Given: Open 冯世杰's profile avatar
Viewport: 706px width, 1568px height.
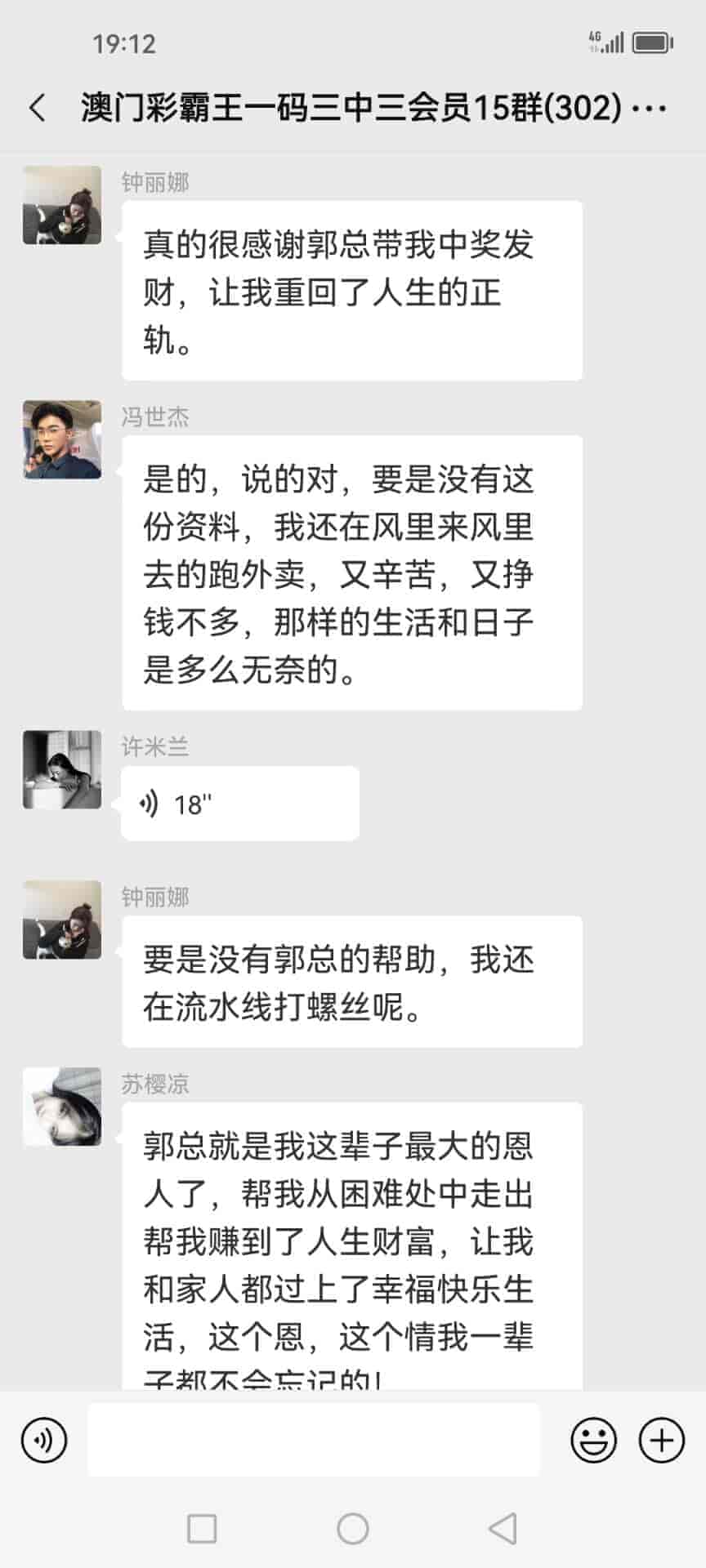Looking at the screenshot, I should click(x=62, y=439).
